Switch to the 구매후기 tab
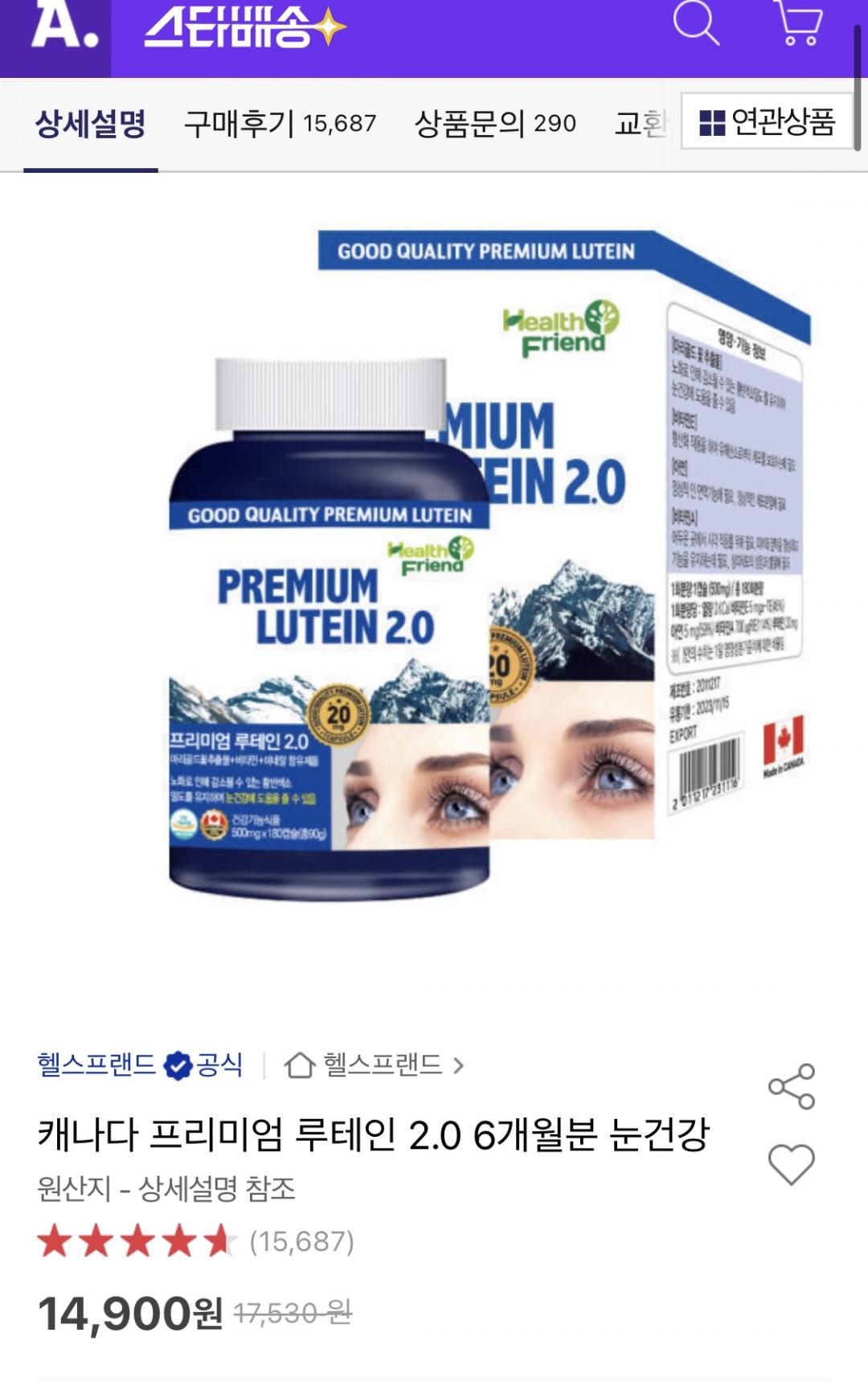This screenshot has width=868, height=1386. click(x=280, y=124)
